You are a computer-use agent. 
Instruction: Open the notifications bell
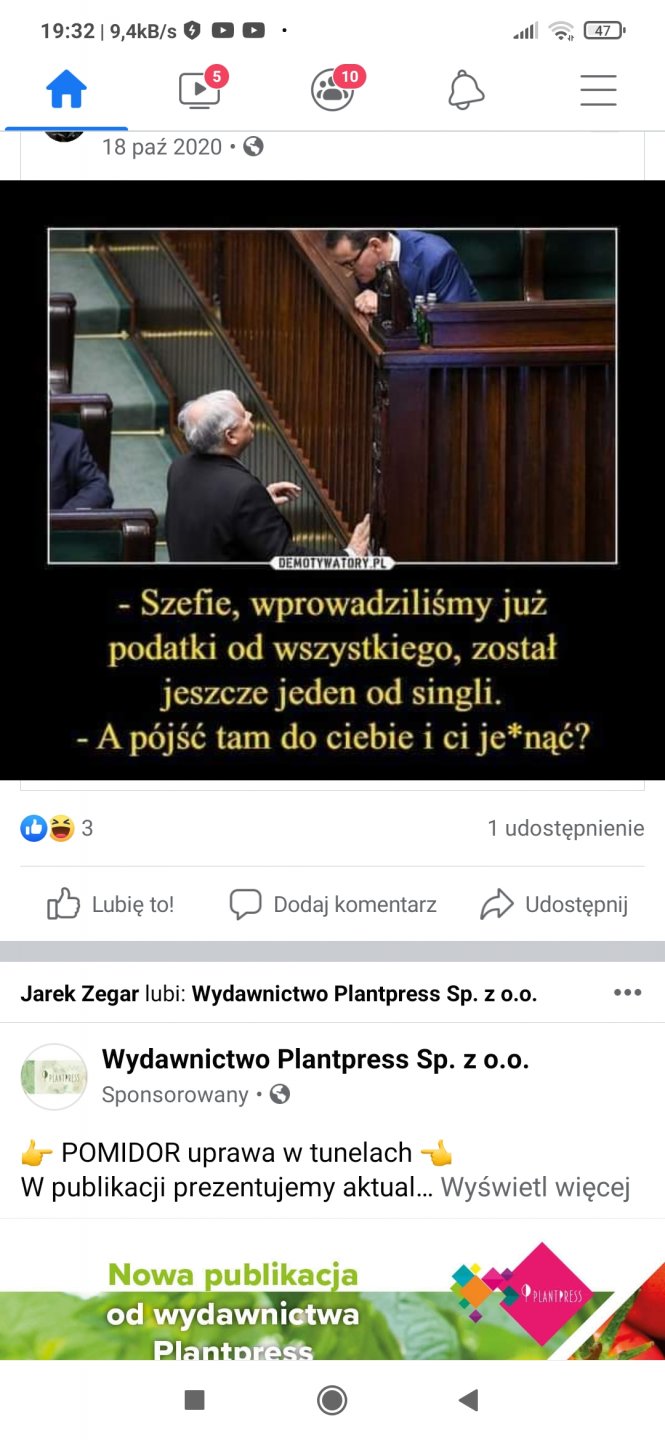click(466, 91)
